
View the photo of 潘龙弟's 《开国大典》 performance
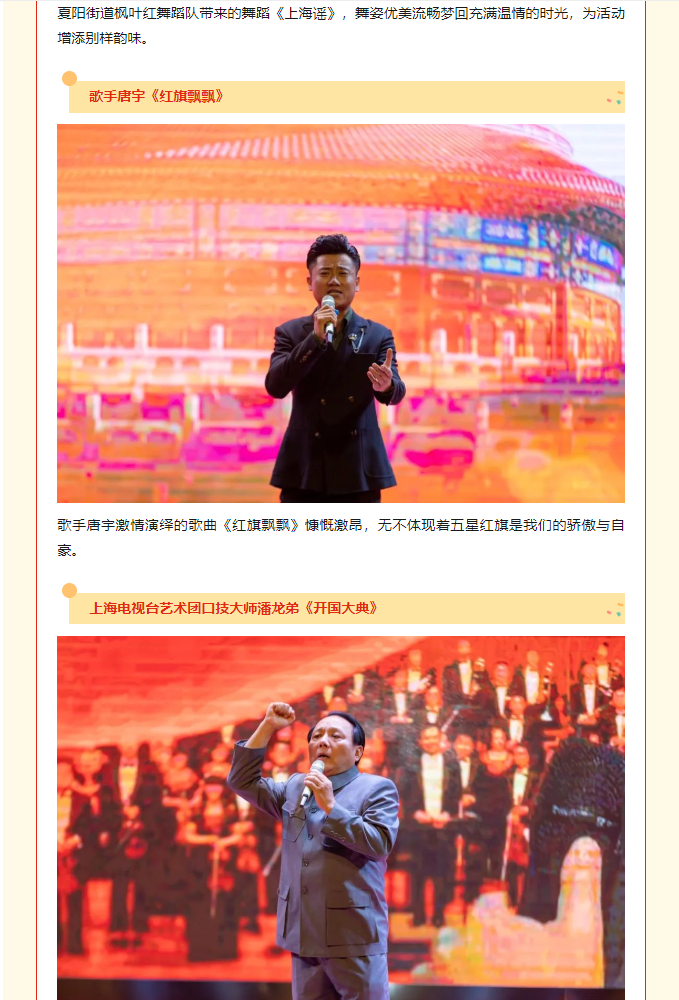click(x=340, y=815)
